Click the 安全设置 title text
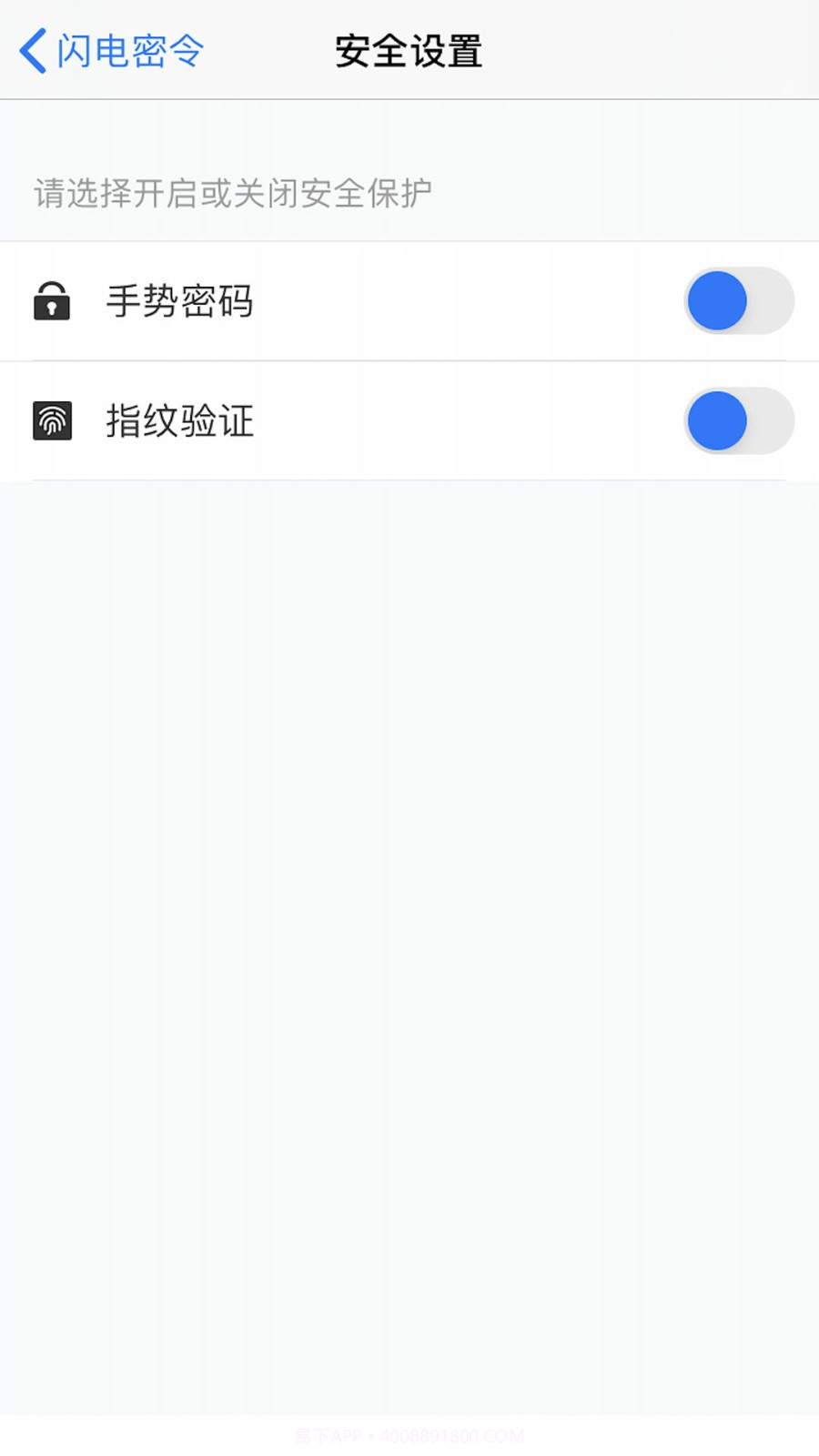The image size is (819, 1456). click(409, 52)
